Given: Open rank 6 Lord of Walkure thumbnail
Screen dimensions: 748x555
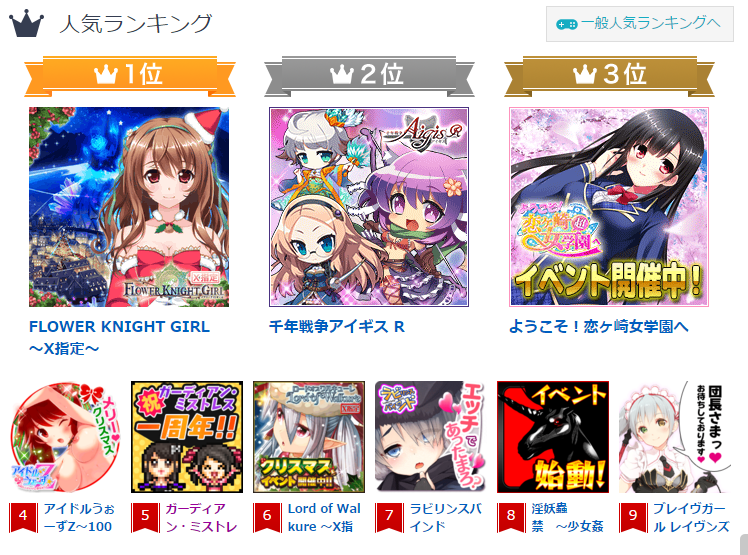Looking at the screenshot, I should (x=309, y=437).
